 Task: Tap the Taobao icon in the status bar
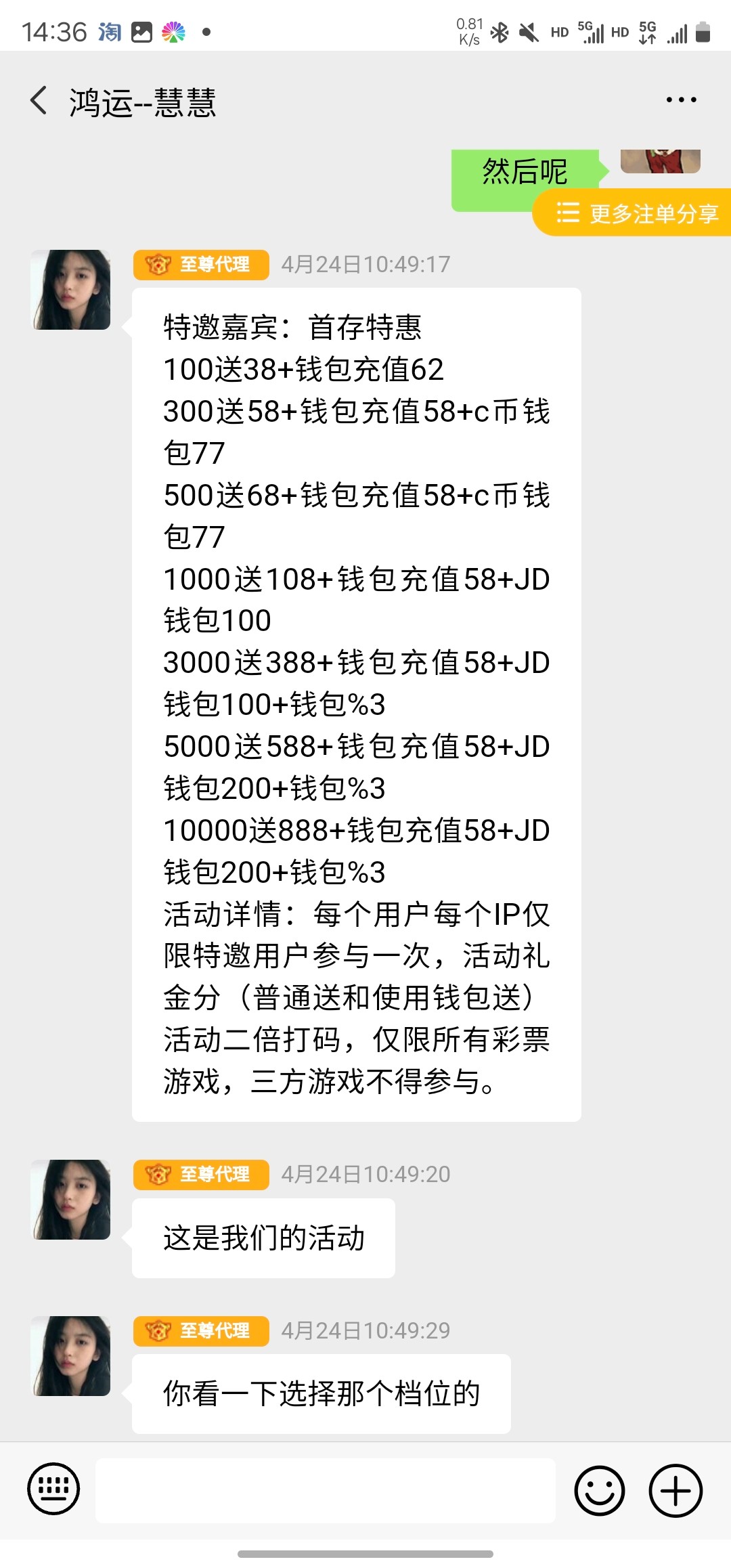tap(110, 31)
